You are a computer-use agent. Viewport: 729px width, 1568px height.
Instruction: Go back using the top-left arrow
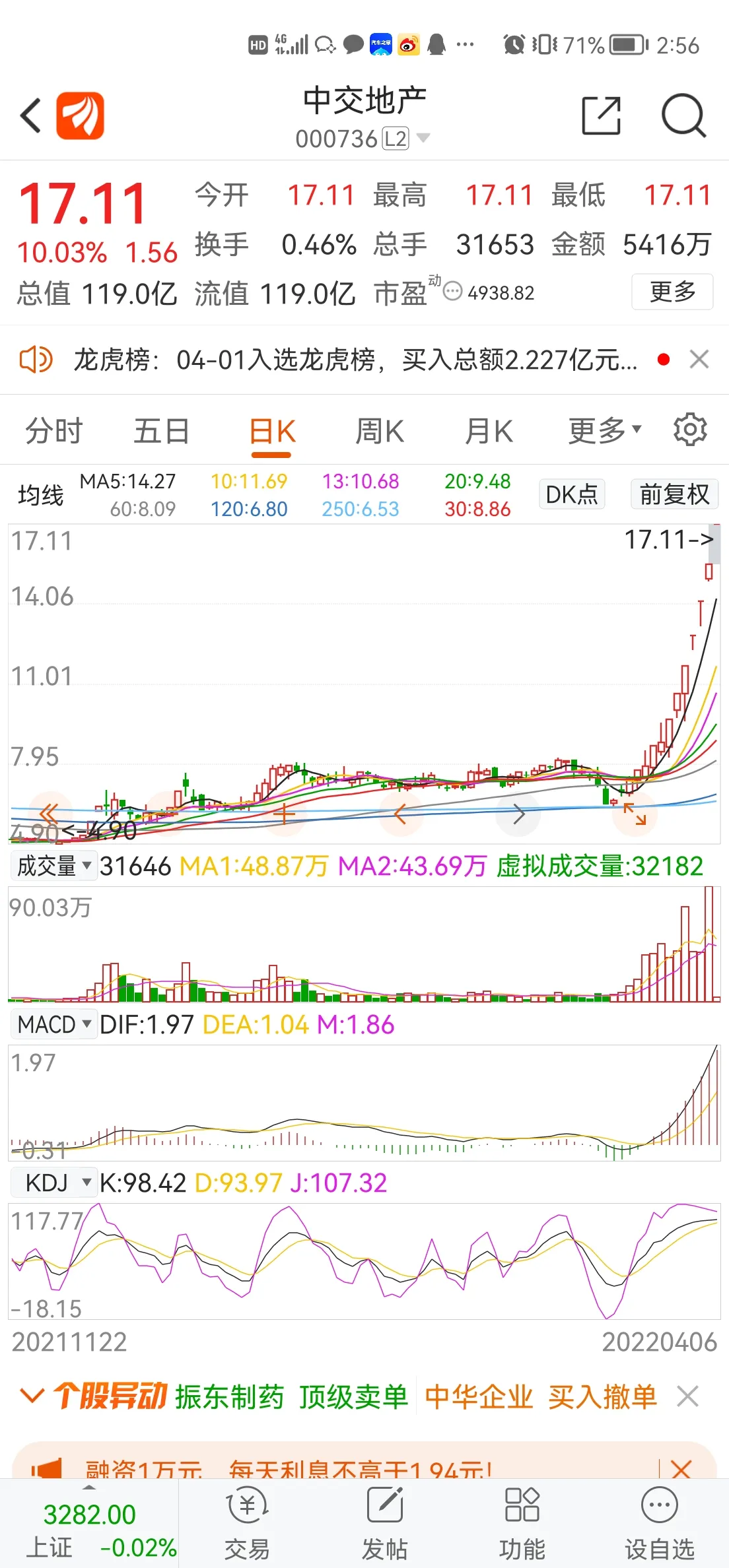point(31,116)
